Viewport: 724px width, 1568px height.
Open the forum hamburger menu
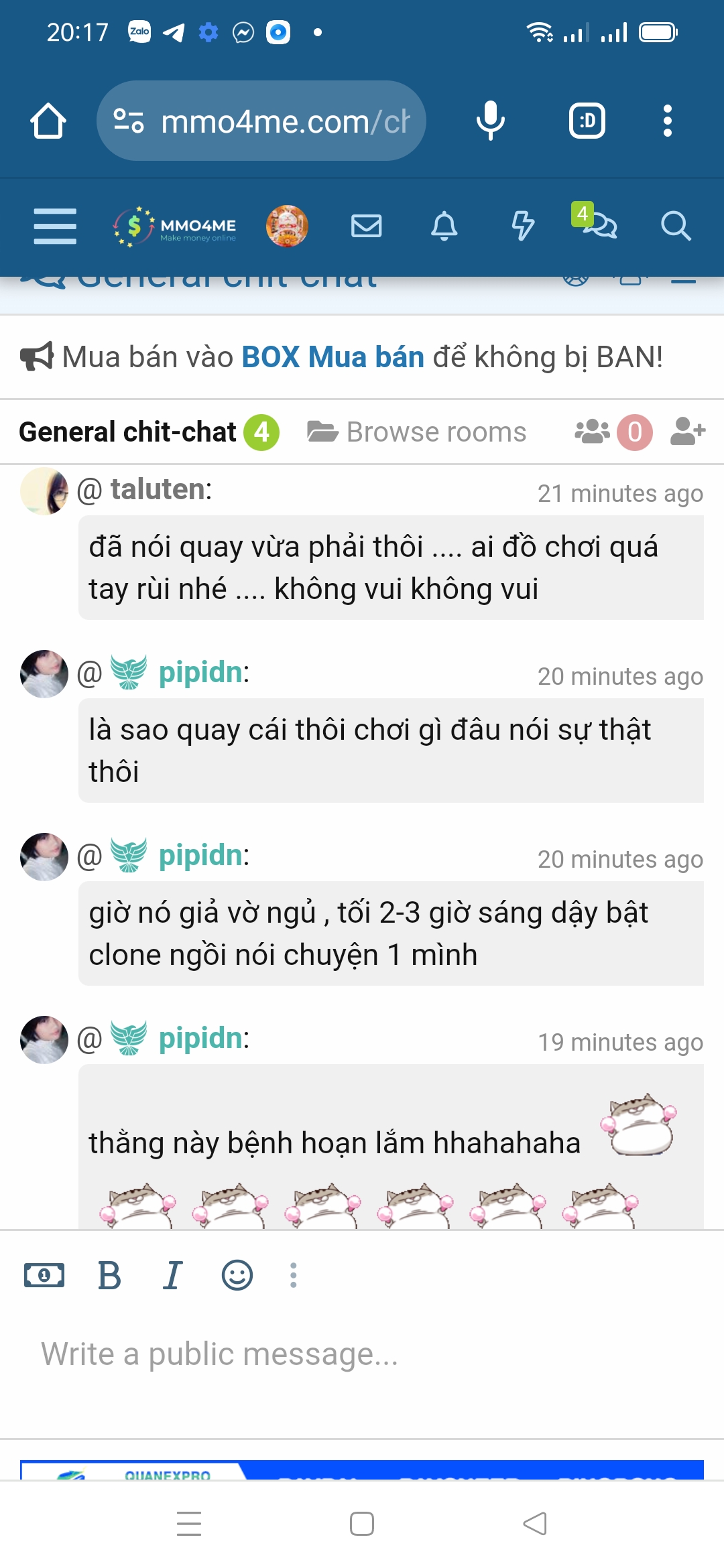click(x=55, y=226)
